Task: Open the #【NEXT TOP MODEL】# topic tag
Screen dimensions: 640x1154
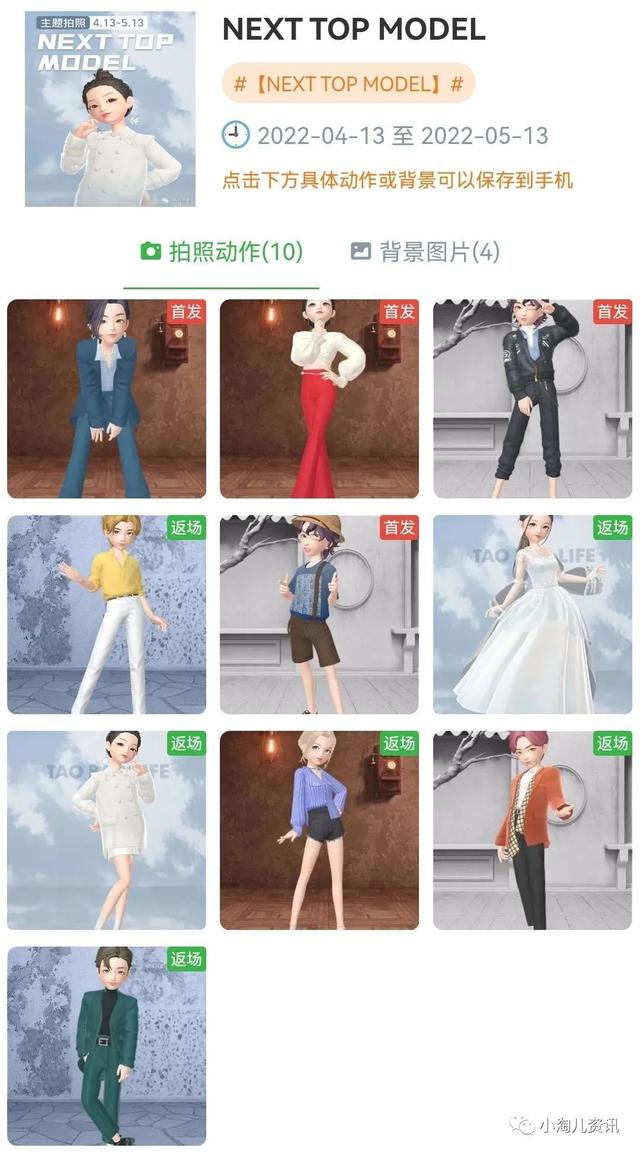Action: pyautogui.click(x=348, y=84)
